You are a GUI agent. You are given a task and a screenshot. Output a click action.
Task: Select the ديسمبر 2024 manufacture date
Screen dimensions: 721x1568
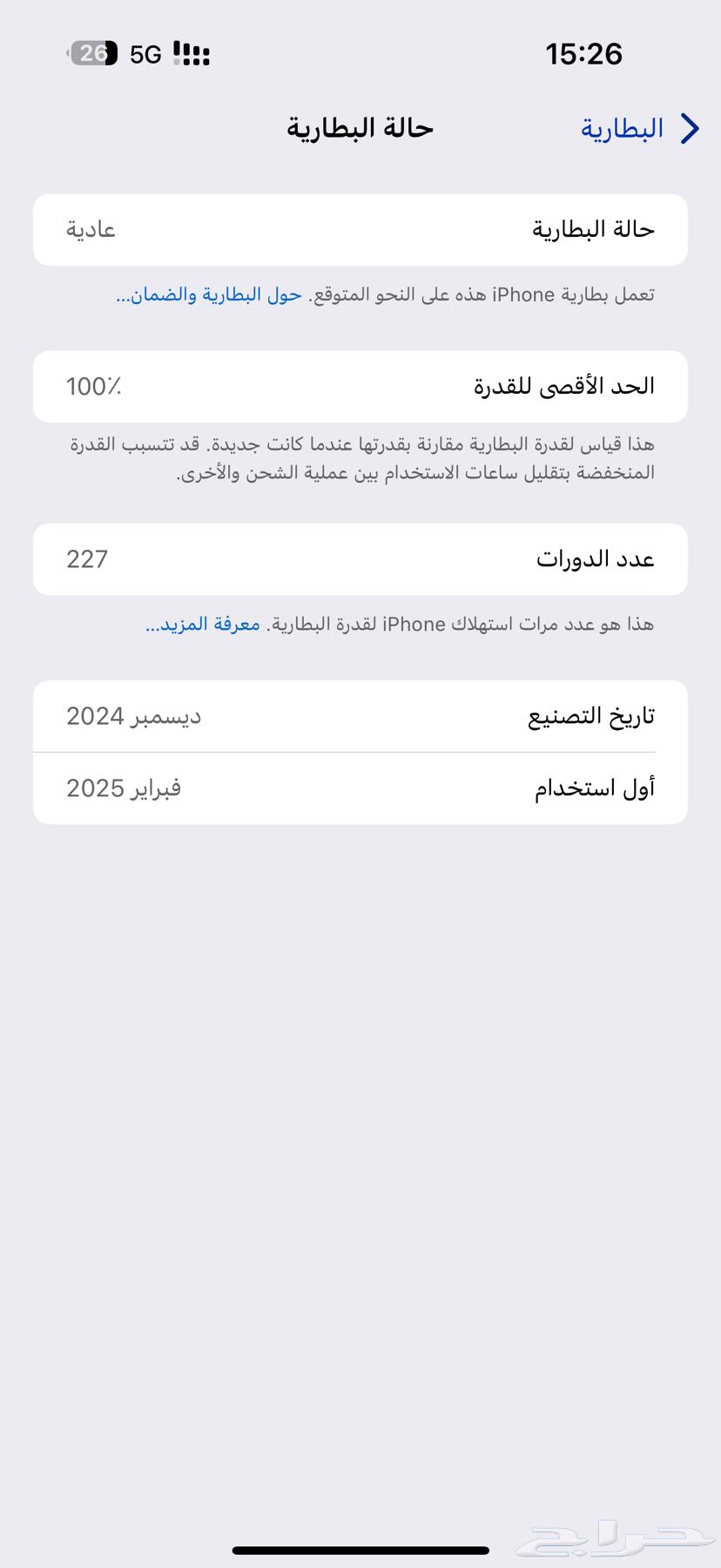pos(135,715)
